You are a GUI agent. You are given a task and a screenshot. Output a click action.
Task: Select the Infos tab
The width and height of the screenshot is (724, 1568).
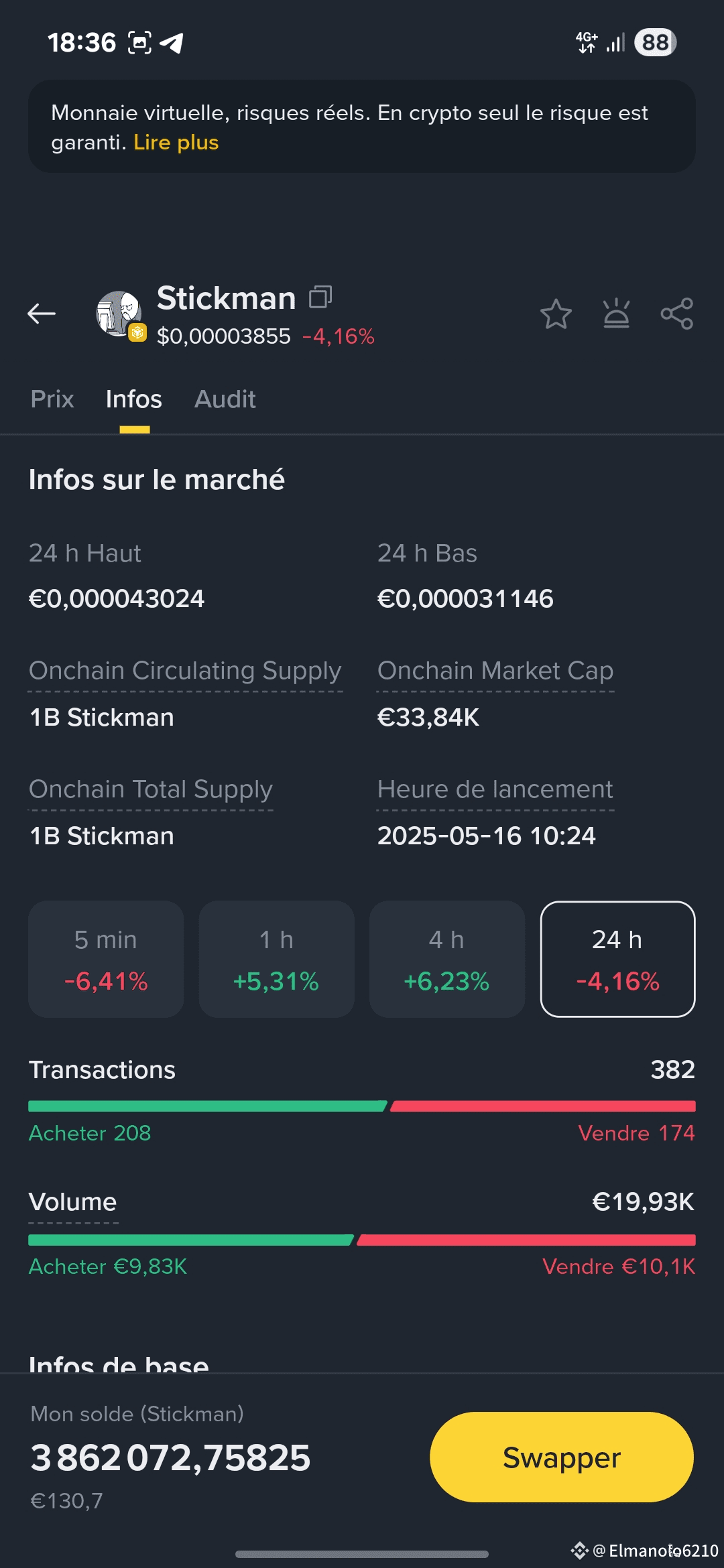click(134, 399)
